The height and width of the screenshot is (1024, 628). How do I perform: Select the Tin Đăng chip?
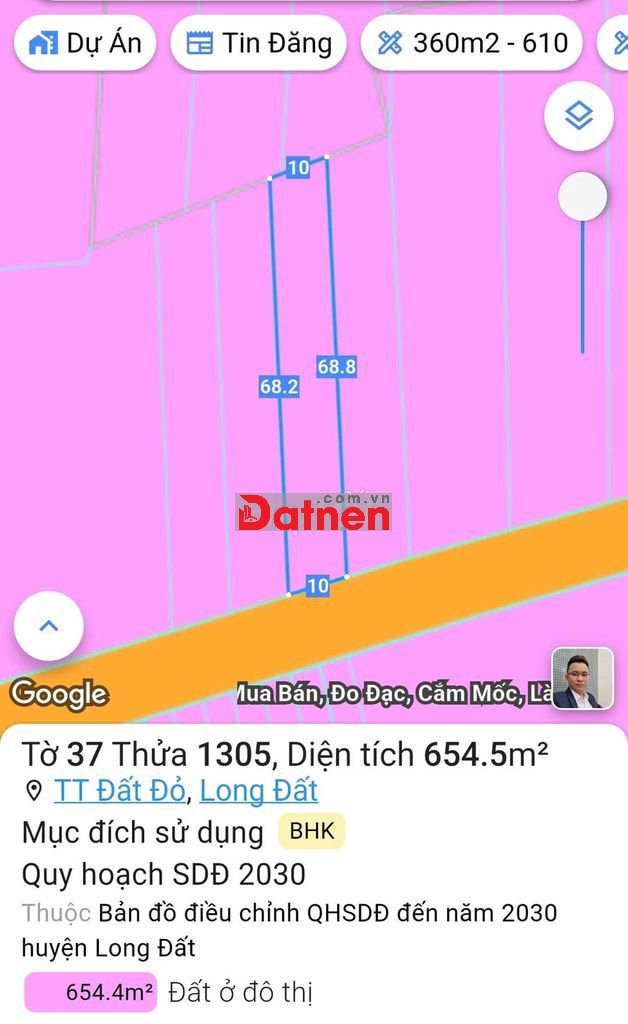pyautogui.click(x=259, y=43)
